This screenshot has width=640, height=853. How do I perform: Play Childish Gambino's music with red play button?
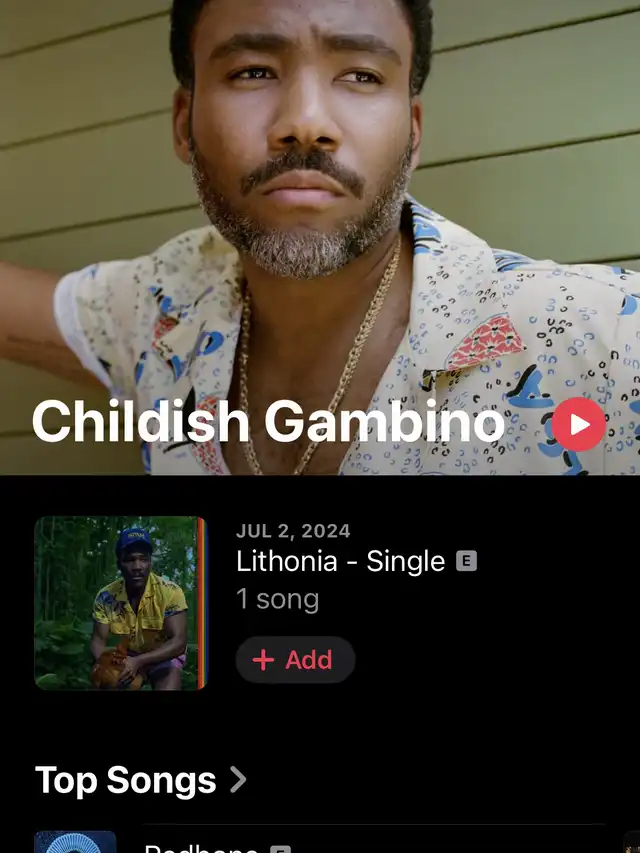(579, 424)
